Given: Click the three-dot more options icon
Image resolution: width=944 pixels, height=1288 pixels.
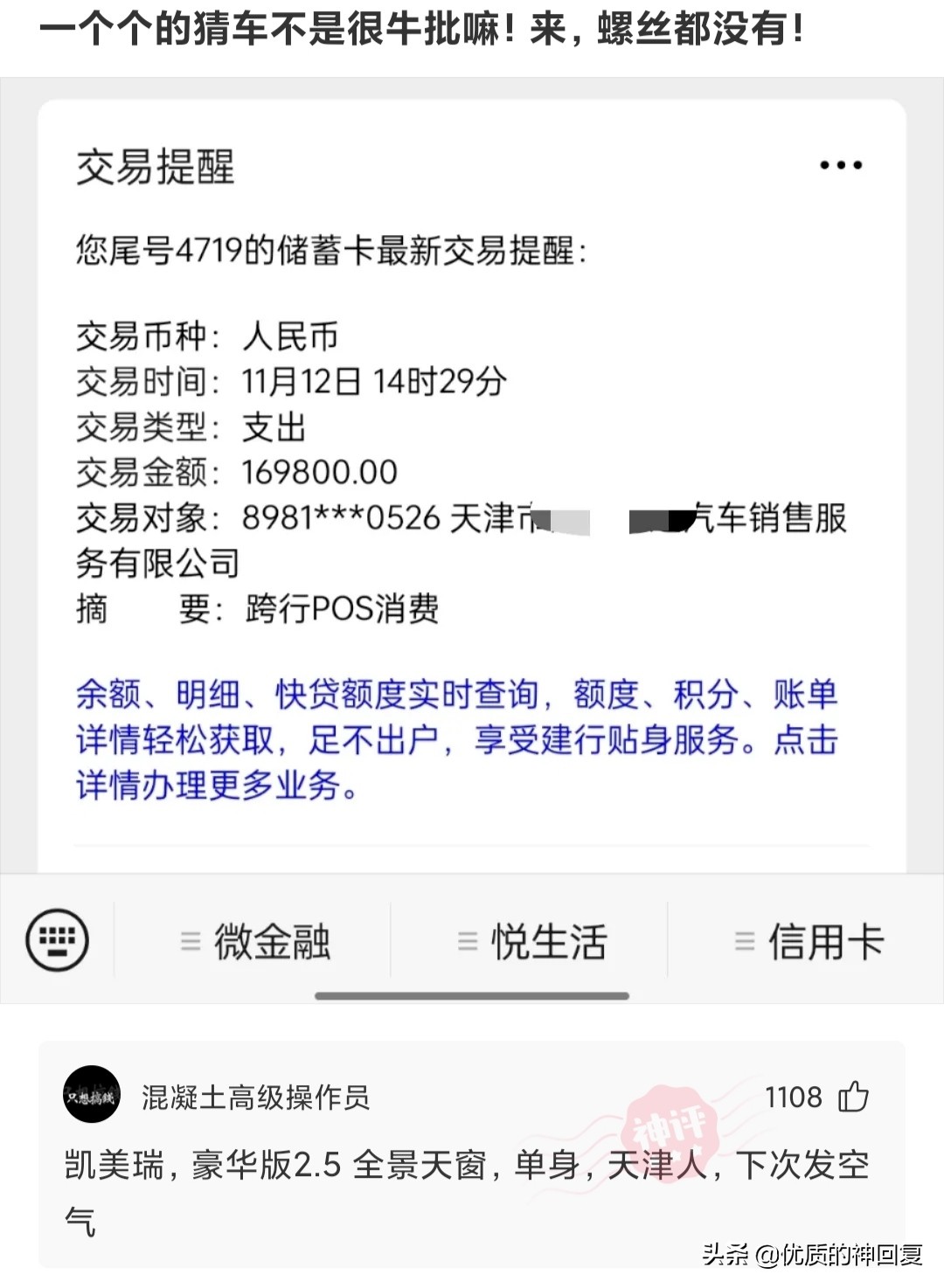Looking at the screenshot, I should [840, 164].
